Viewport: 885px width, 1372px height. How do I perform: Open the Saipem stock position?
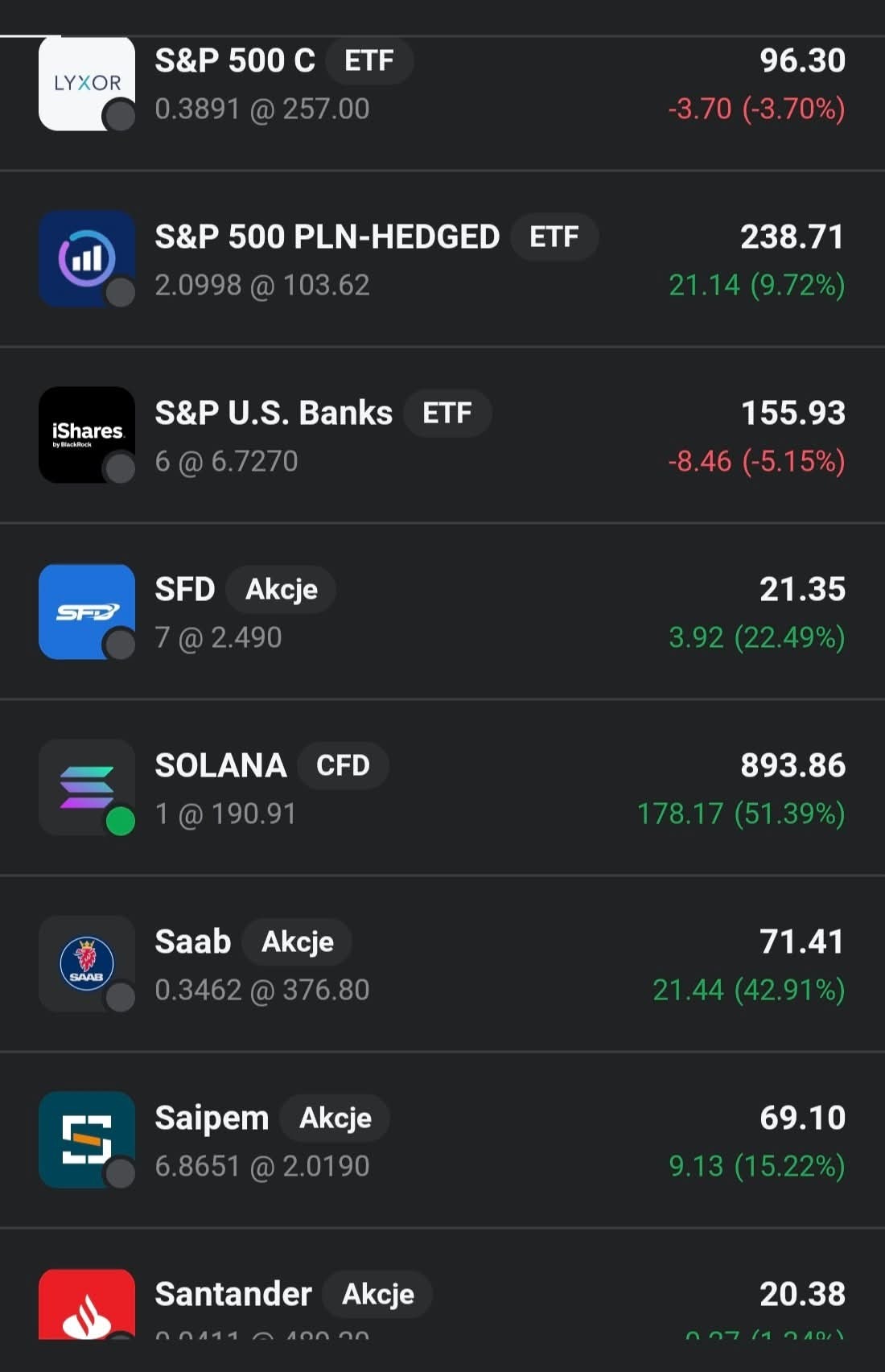(442, 1141)
